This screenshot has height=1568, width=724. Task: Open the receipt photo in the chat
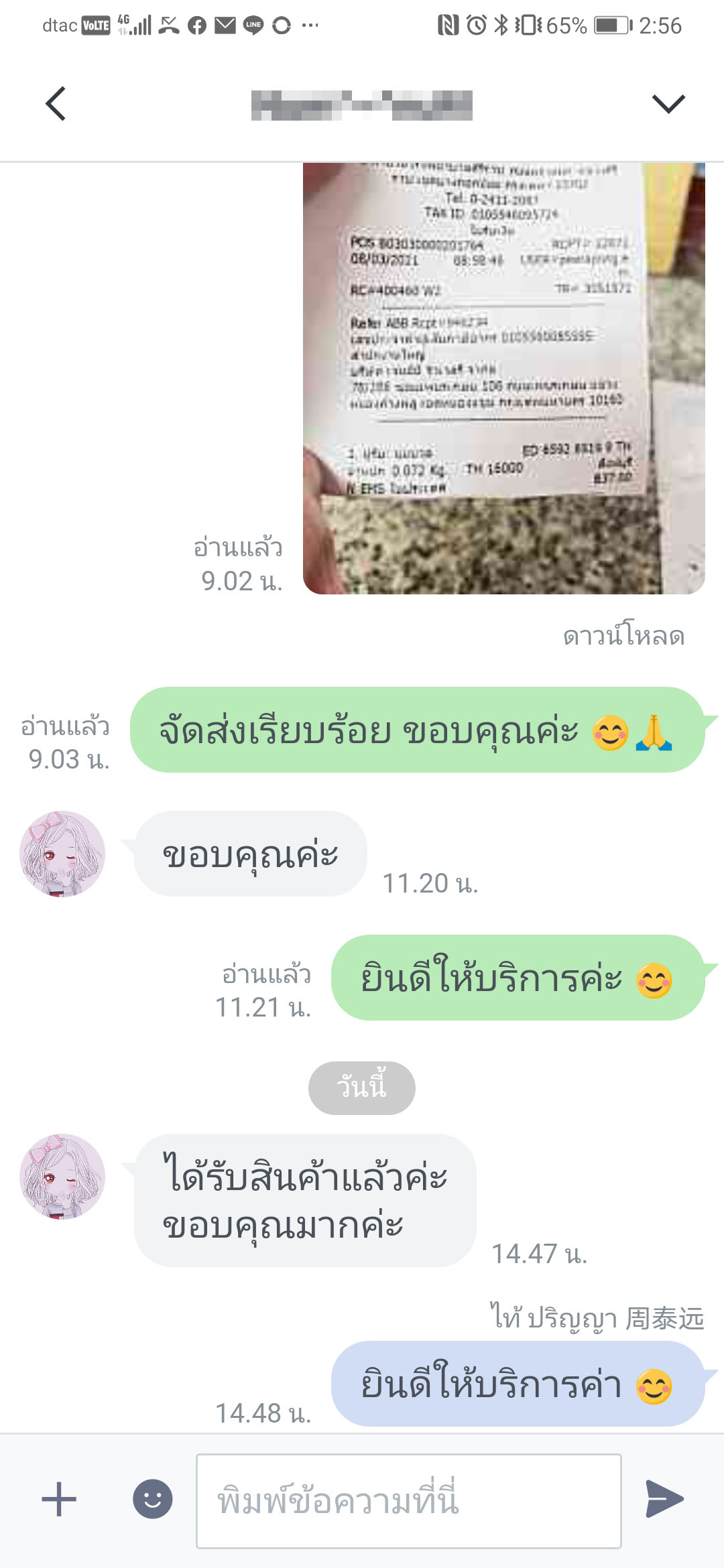tap(503, 378)
